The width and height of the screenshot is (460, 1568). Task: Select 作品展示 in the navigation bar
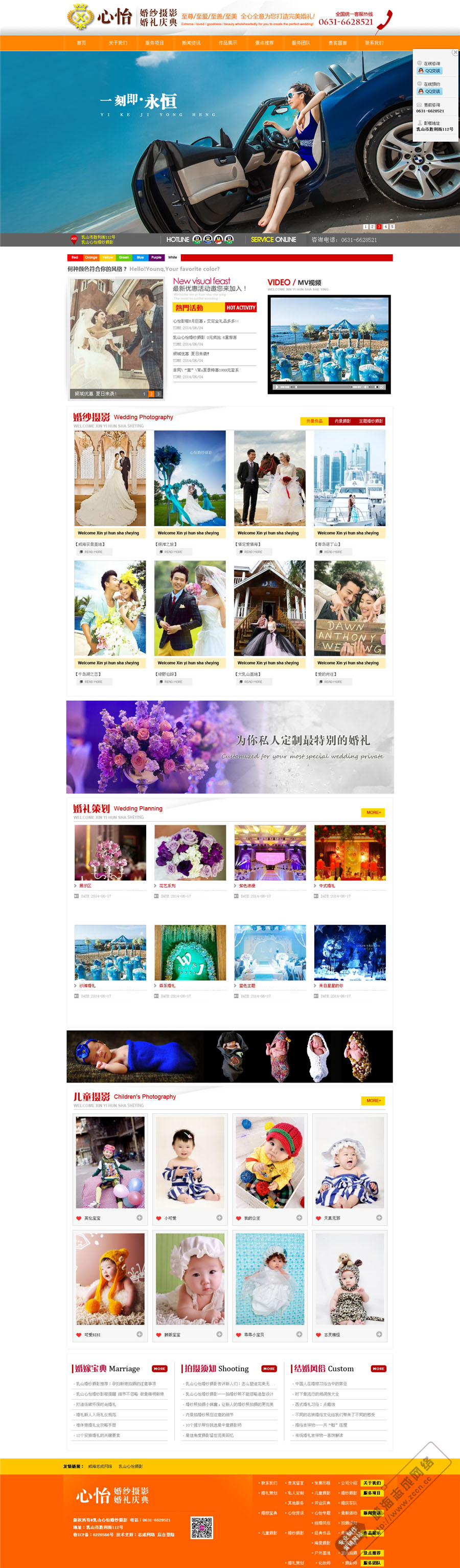pyautogui.click(x=227, y=42)
